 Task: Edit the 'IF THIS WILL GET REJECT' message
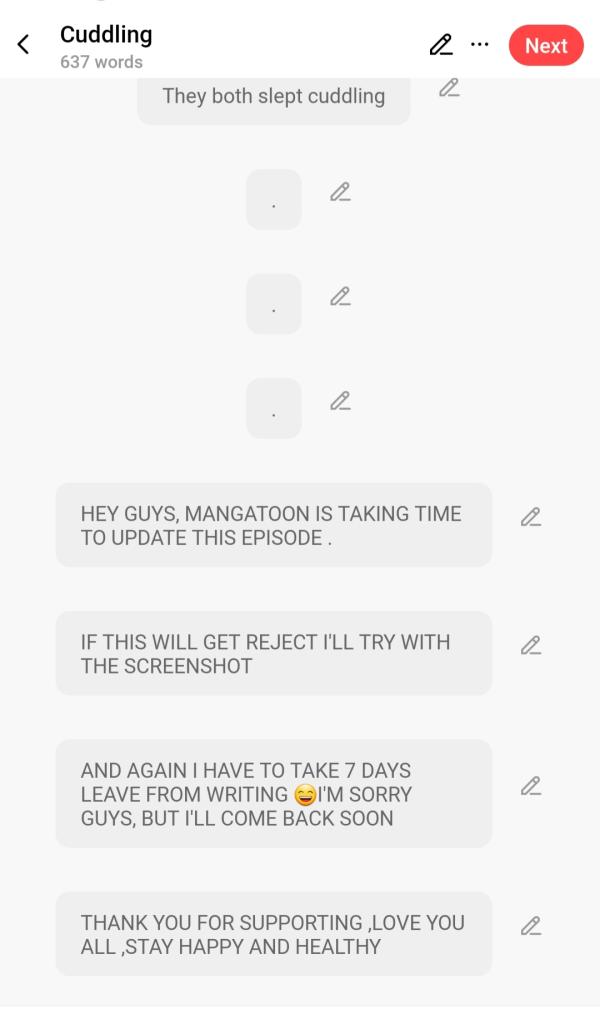(x=530, y=646)
